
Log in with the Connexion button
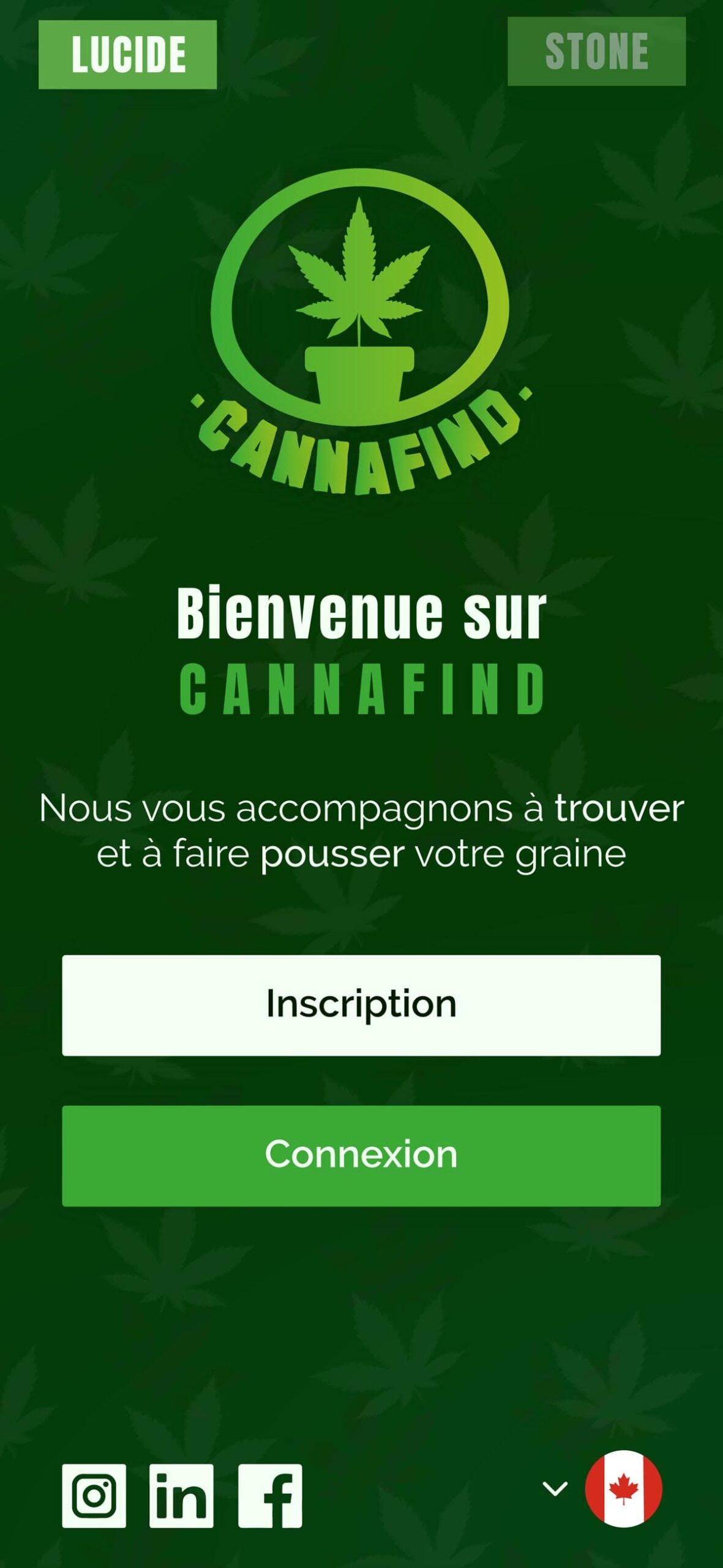[x=361, y=1156]
